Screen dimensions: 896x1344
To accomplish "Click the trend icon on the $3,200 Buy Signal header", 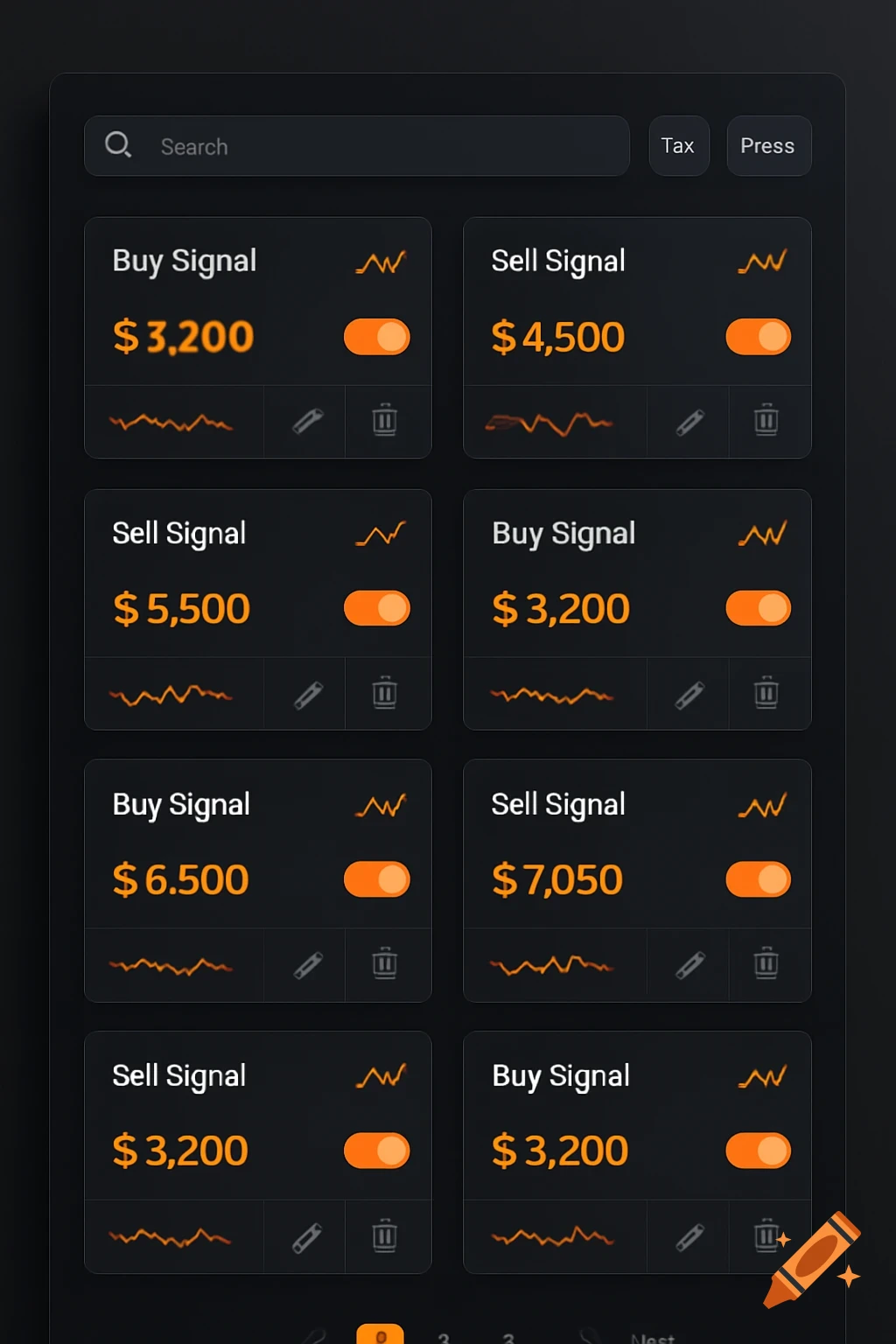I will pyautogui.click(x=381, y=261).
